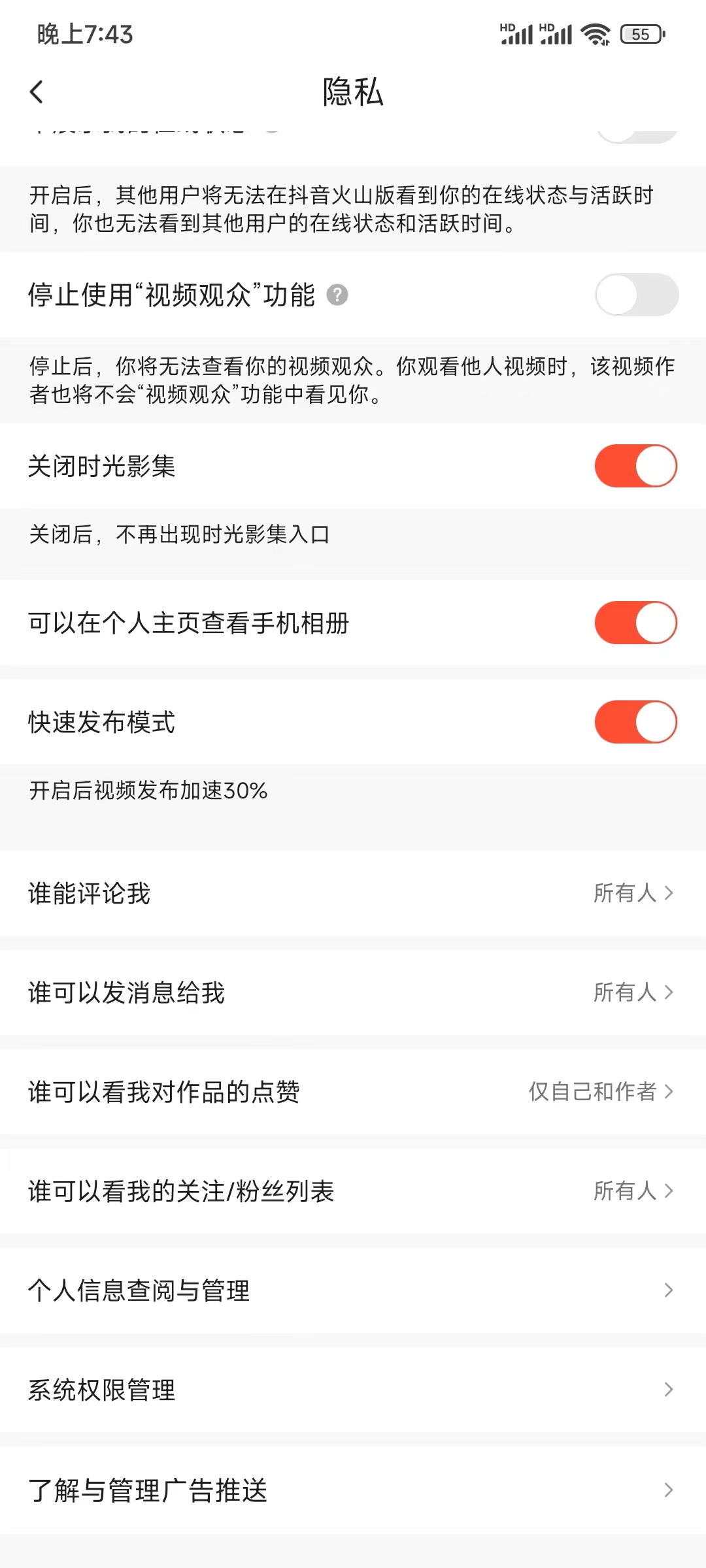This screenshot has width=706, height=1568.
Task: Open 了解与管理广告推送
Action: (353, 1490)
